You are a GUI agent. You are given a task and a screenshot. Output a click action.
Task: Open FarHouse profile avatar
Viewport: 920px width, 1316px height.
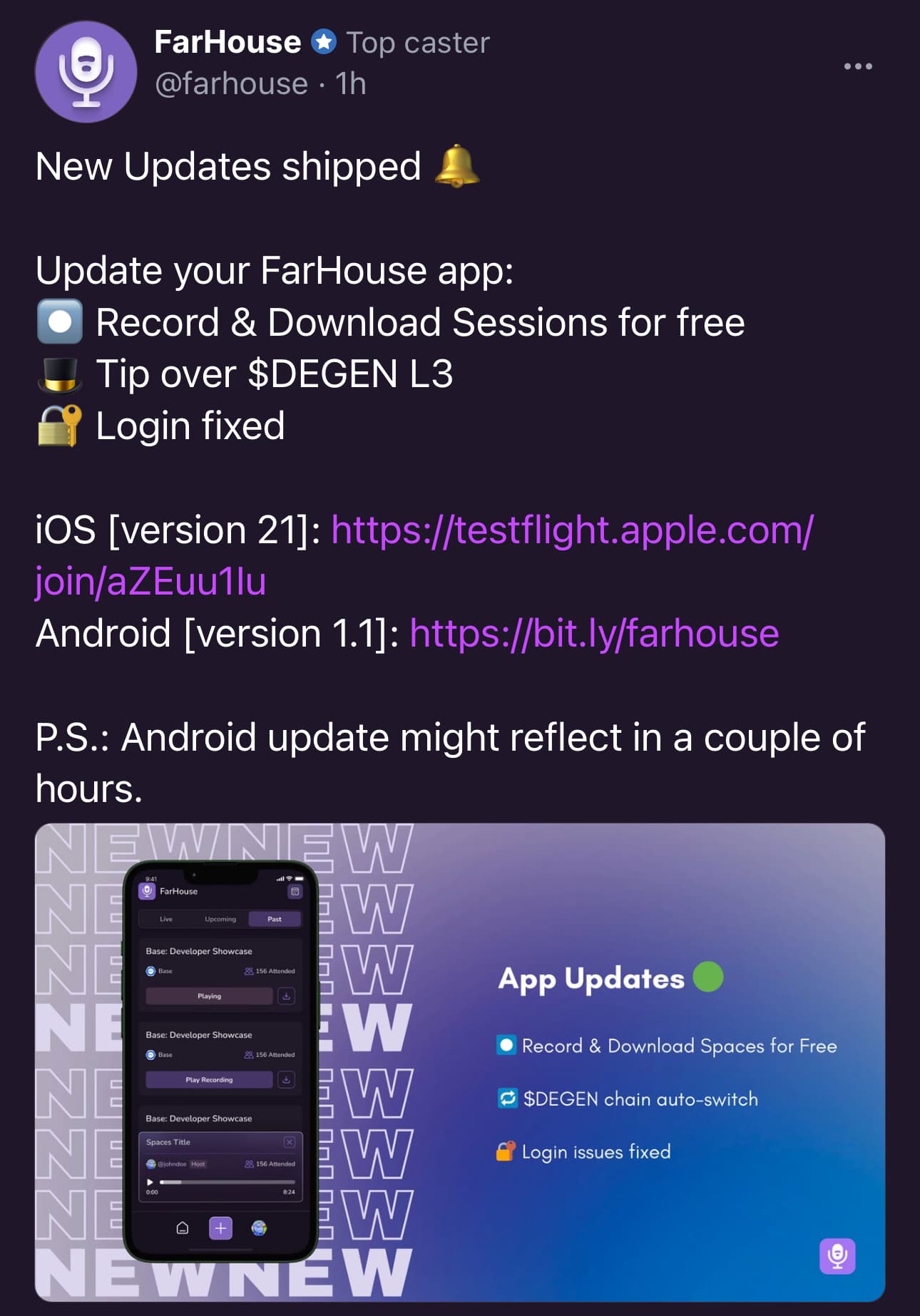pyautogui.click(x=86, y=72)
